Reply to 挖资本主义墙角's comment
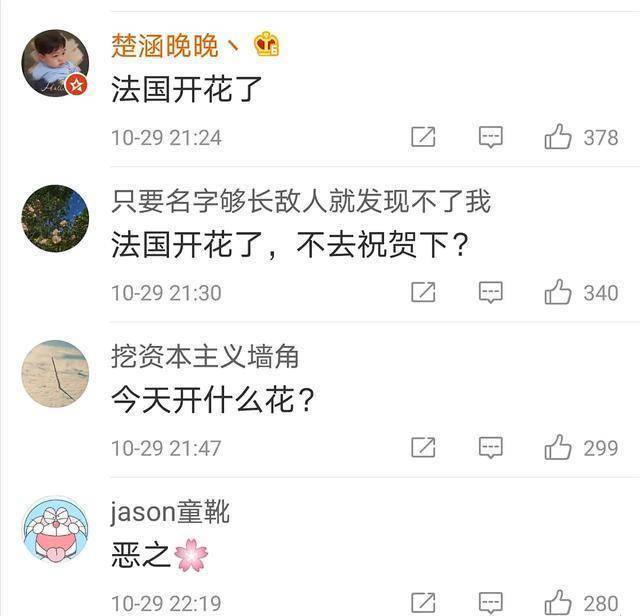 (490, 448)
